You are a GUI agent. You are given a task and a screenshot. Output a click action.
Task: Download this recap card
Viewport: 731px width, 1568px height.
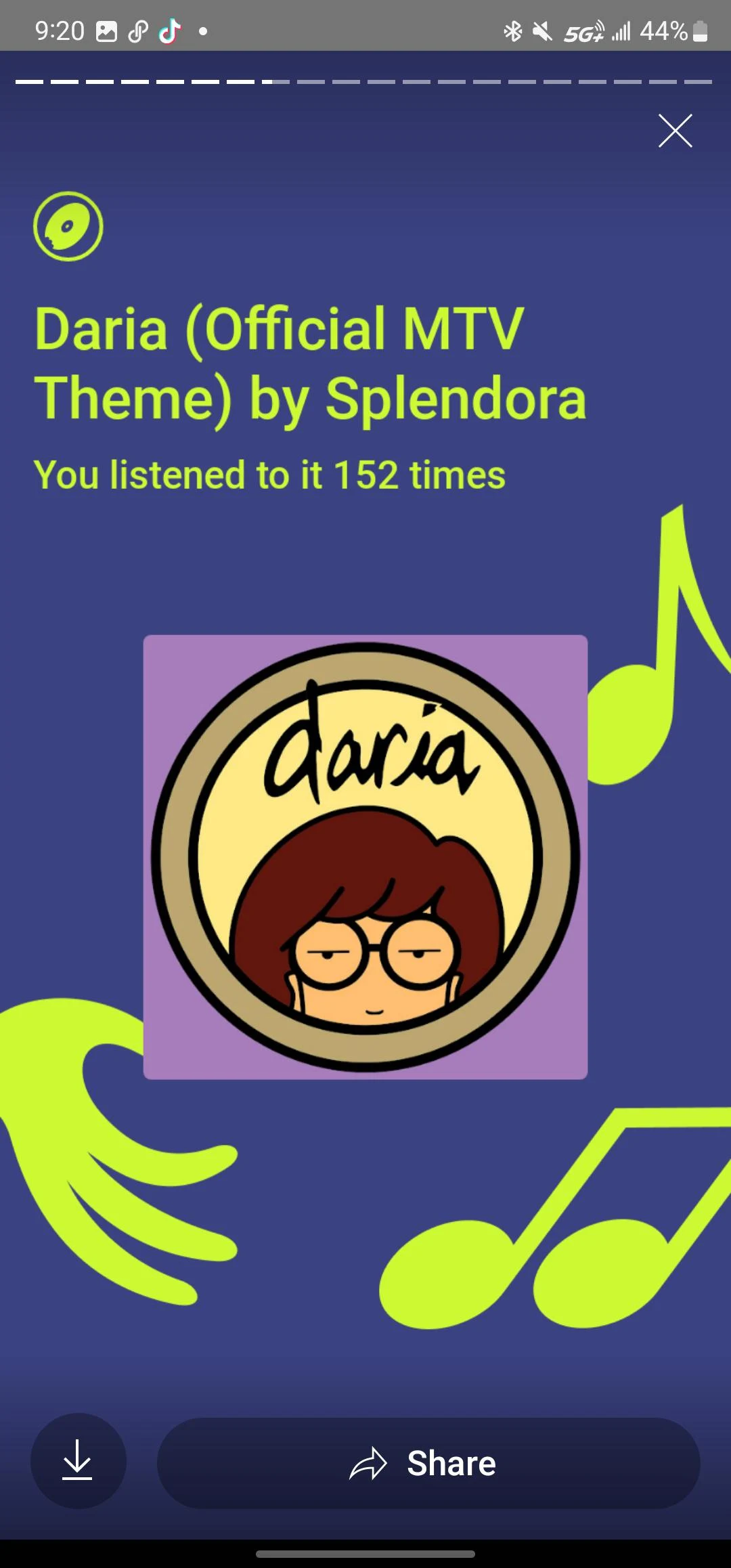point(78,1462)
